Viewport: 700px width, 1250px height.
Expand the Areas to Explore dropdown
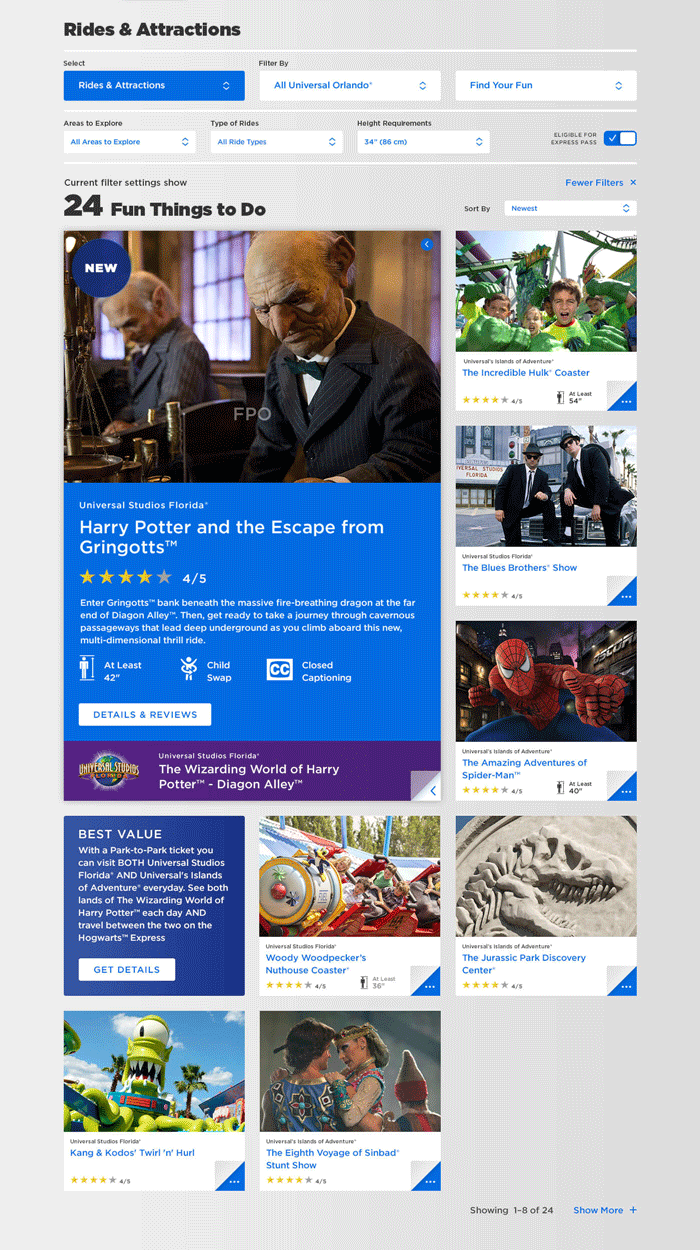[129, 142]
